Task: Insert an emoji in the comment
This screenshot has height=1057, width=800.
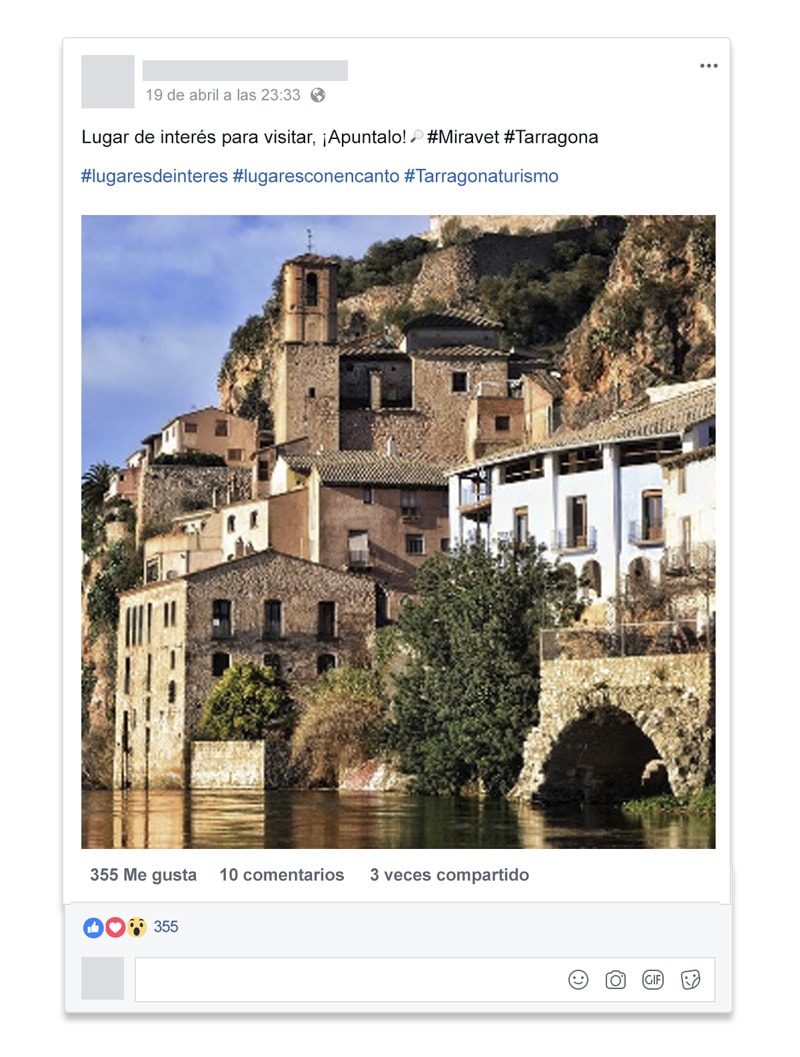Action: [x=578, y=980]
